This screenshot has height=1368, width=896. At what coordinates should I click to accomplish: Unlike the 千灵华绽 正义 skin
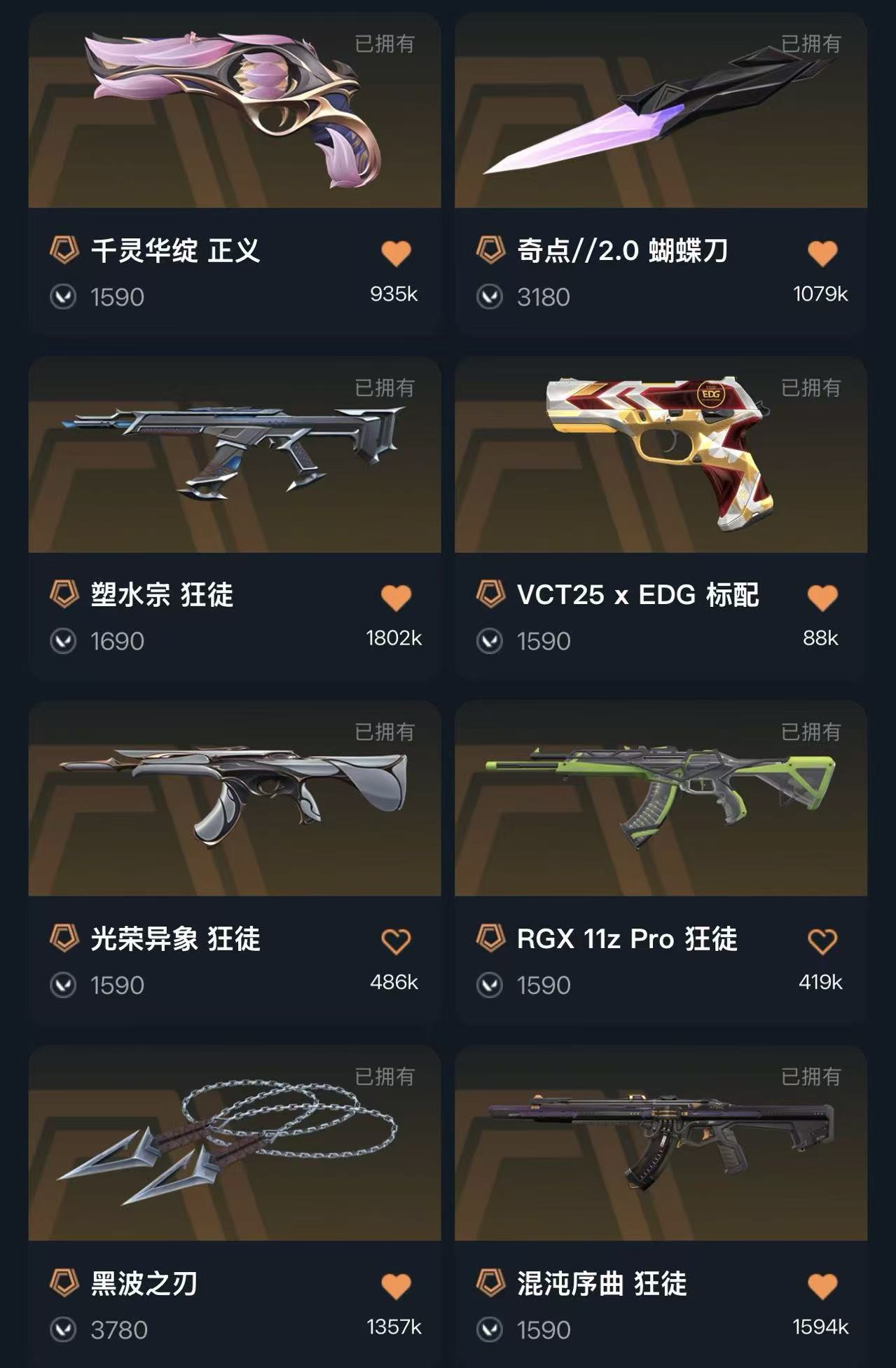396,253
